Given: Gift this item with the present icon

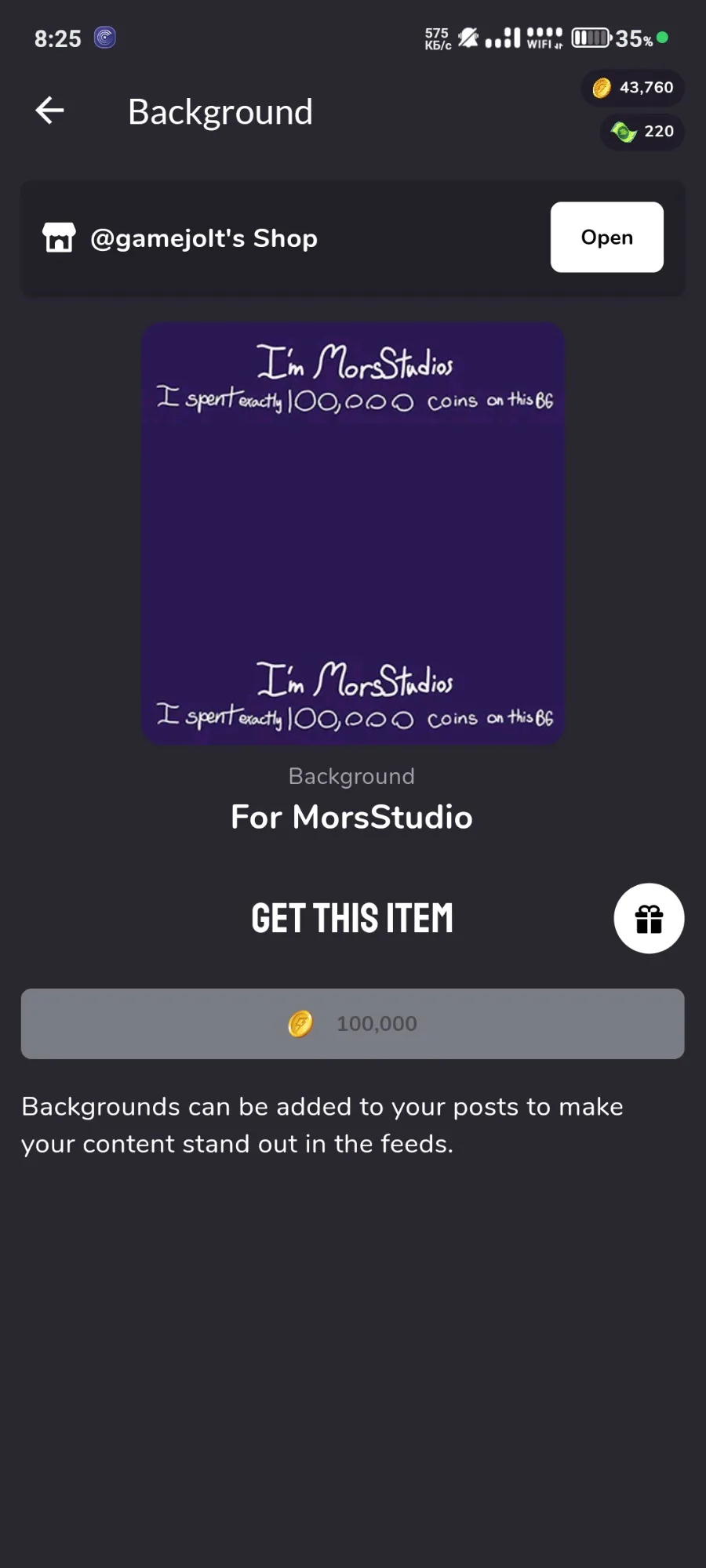Looking at the screenshot, I should pyautogui.click(x=649, y=918).
